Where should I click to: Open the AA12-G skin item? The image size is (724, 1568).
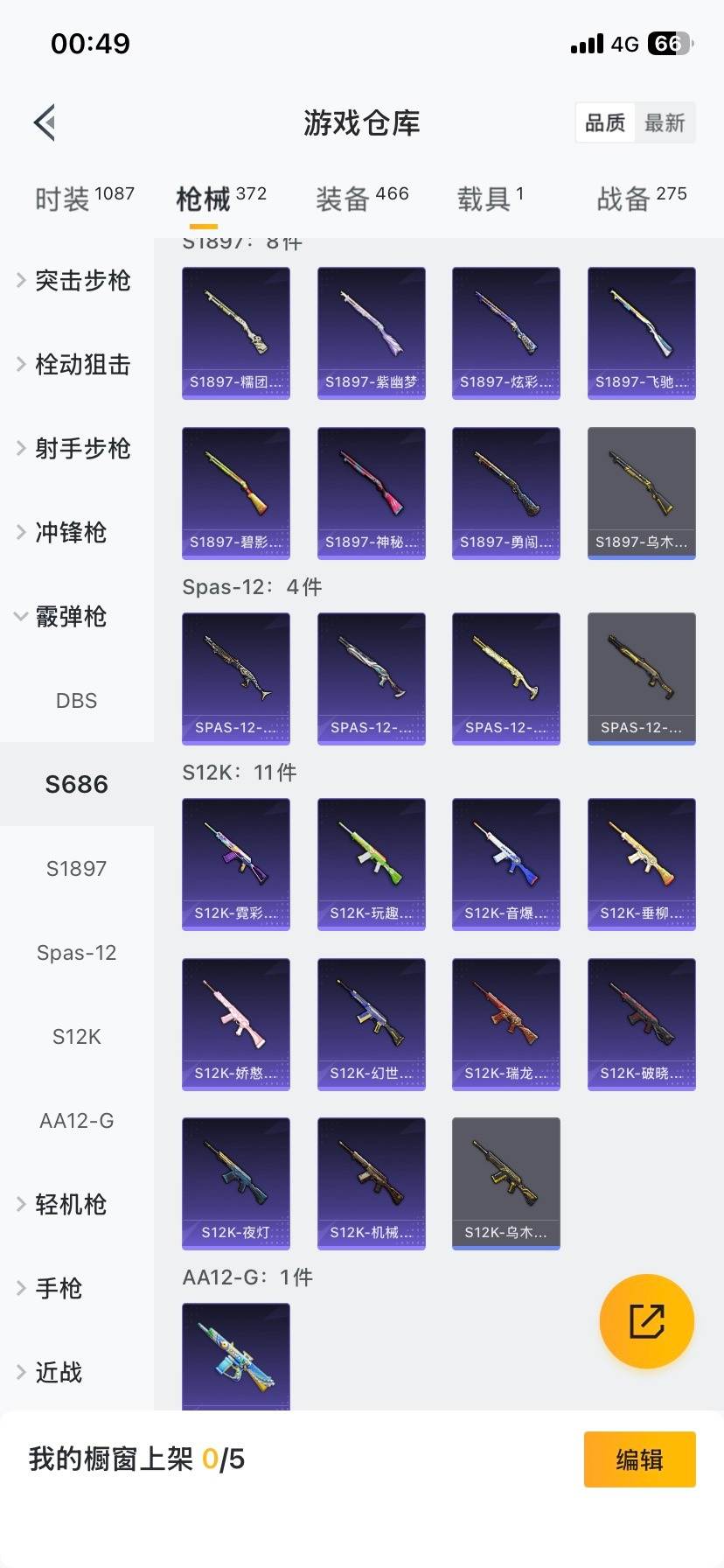(235, 1356)
